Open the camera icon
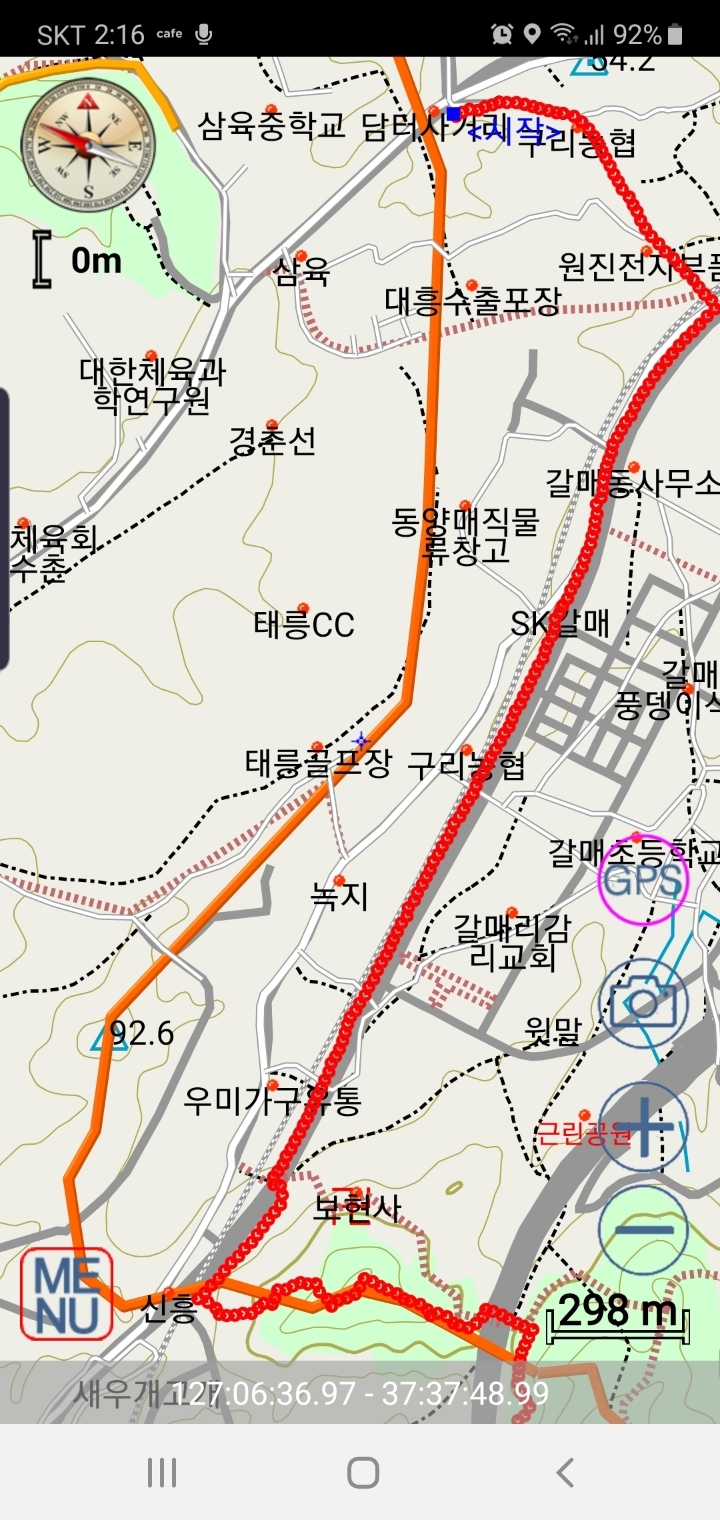 643,1003
